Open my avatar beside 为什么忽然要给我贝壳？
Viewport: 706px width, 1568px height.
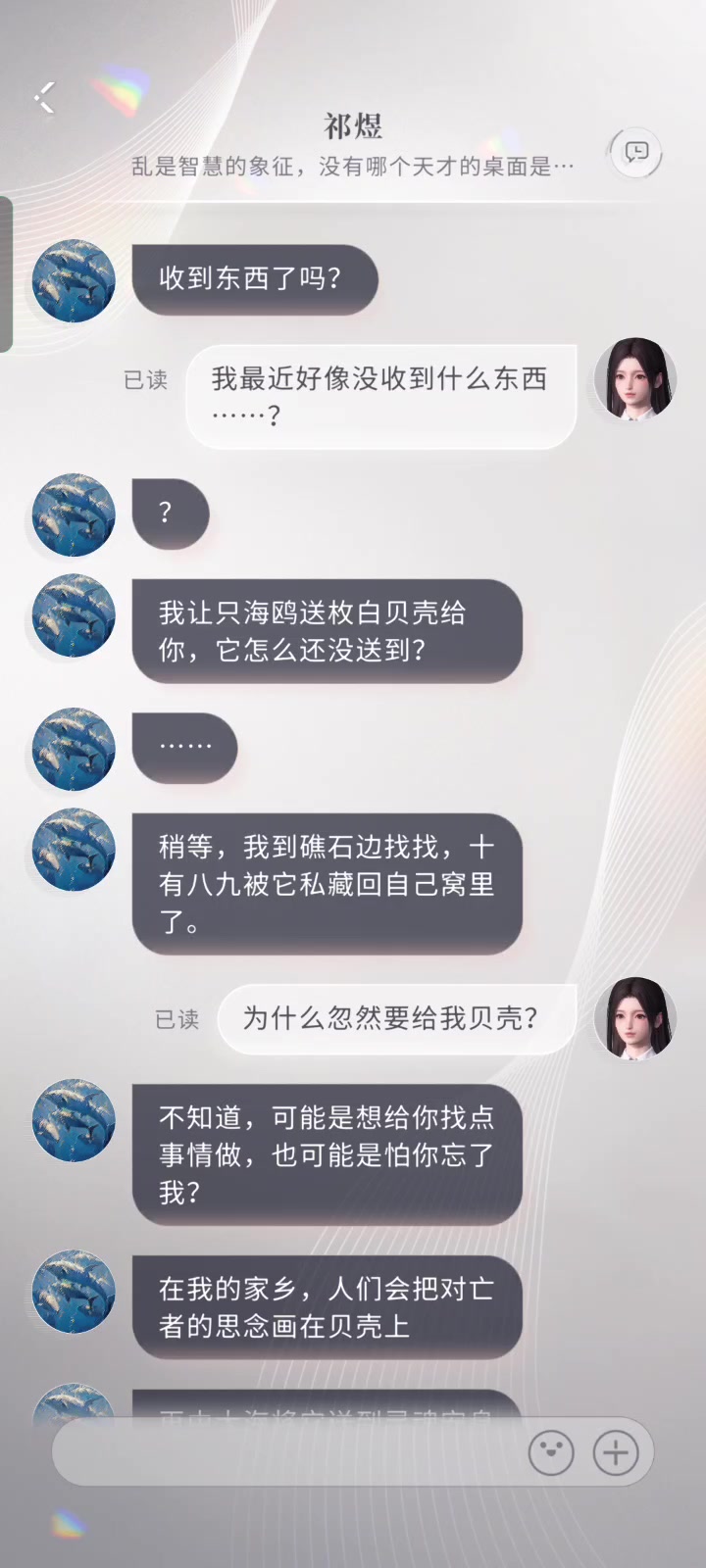coord(635,1019)
